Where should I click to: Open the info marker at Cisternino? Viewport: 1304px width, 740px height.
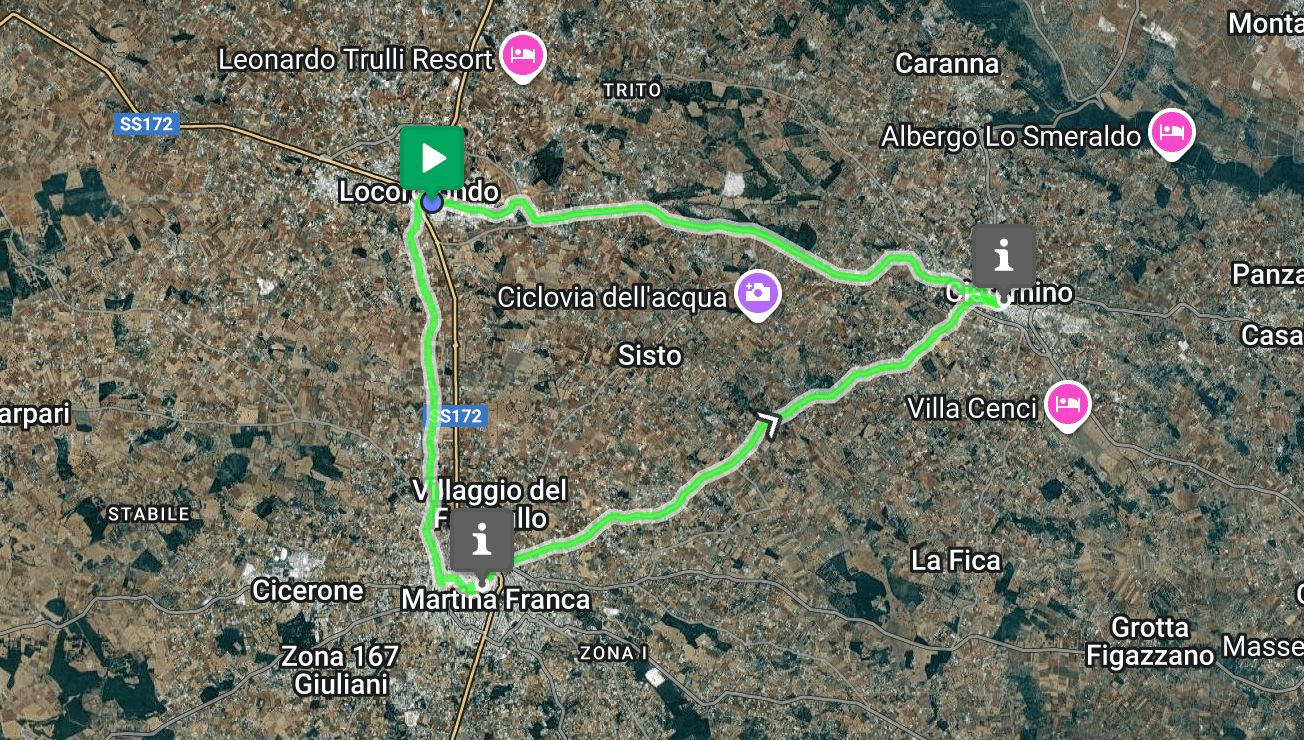pyautogui.click(x=1003, y=256)
